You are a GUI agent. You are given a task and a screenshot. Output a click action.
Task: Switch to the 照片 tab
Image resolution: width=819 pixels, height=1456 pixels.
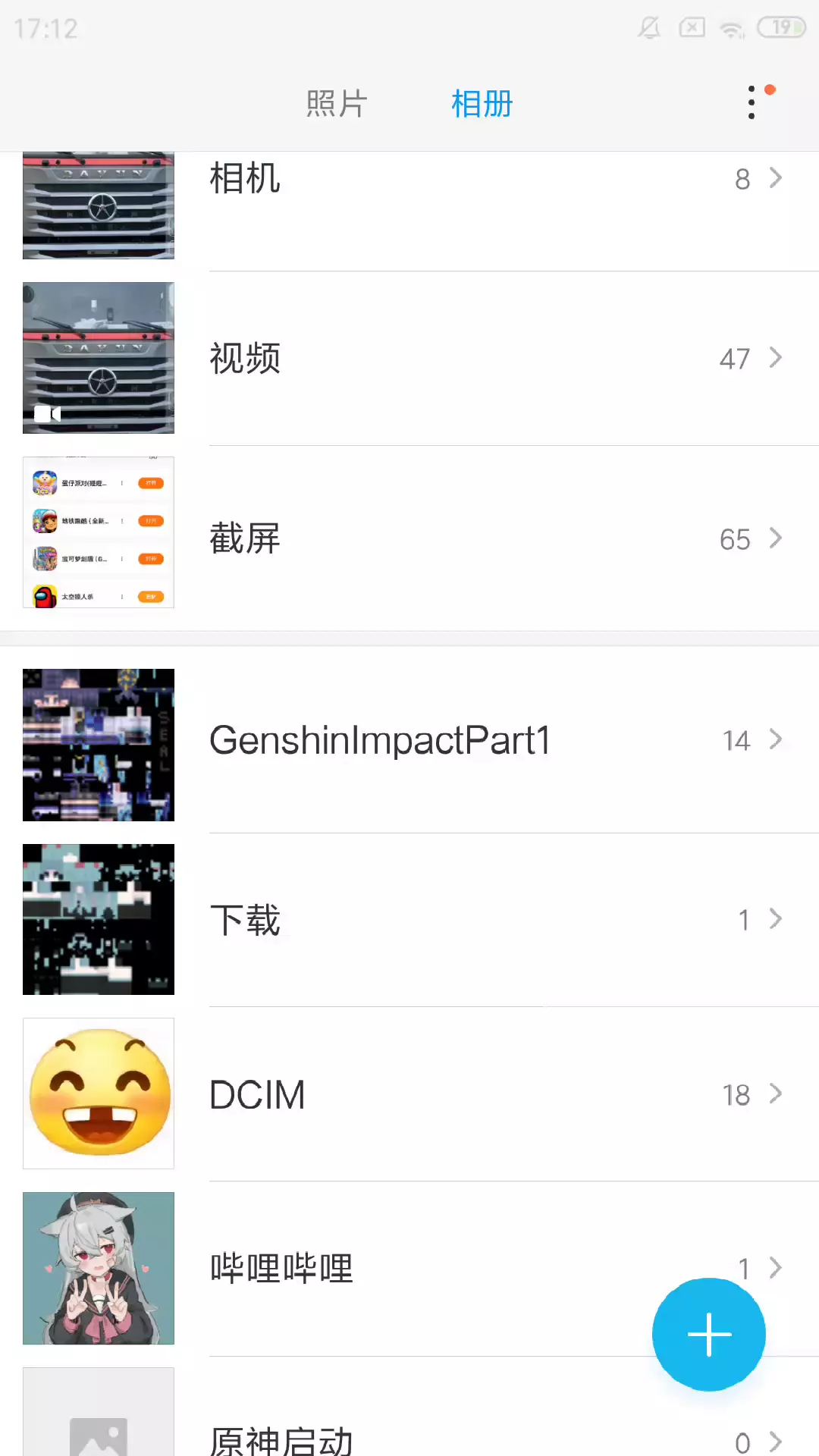coord(337,104)
